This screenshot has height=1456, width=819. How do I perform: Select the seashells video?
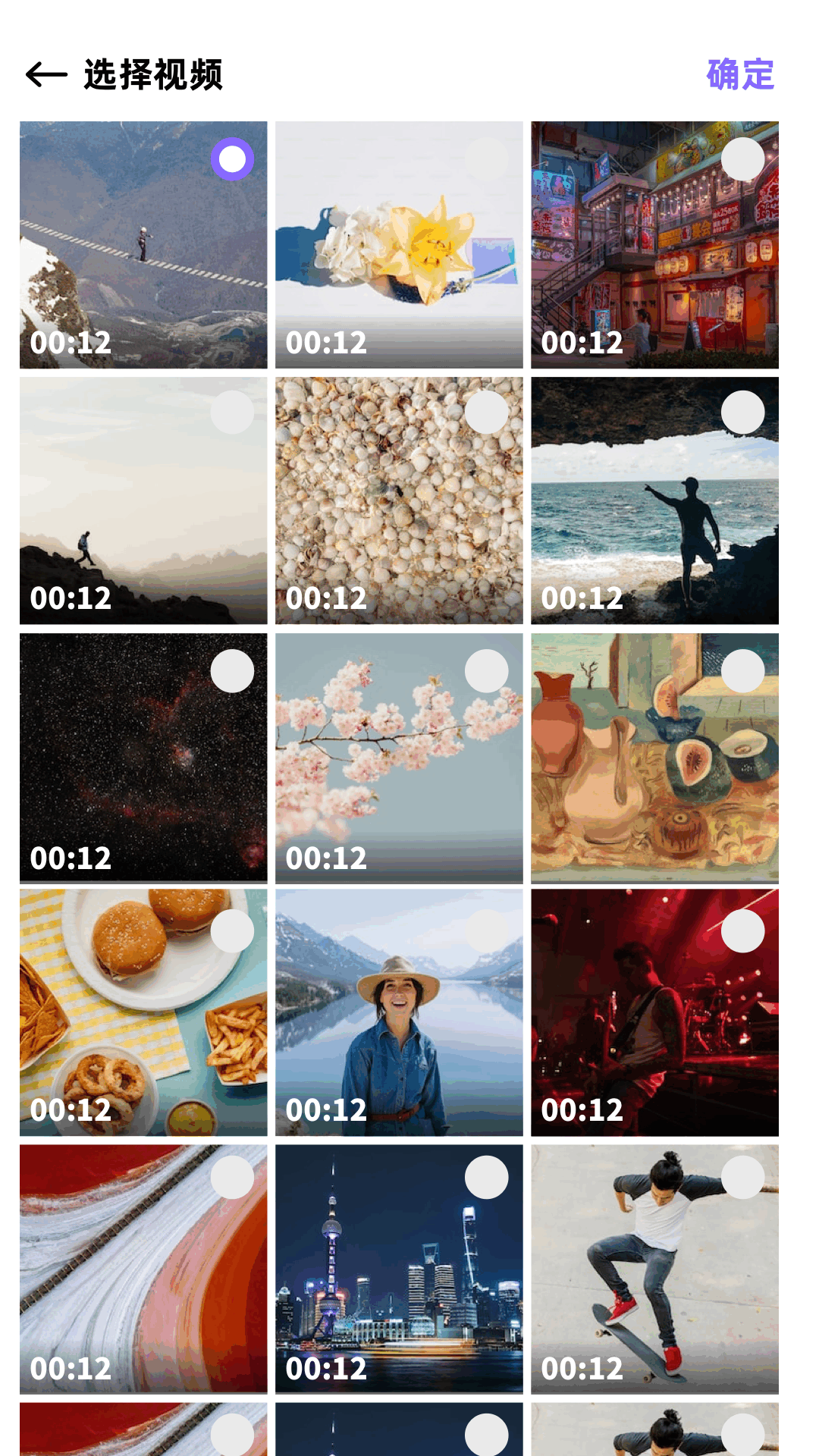coord(487,413)
